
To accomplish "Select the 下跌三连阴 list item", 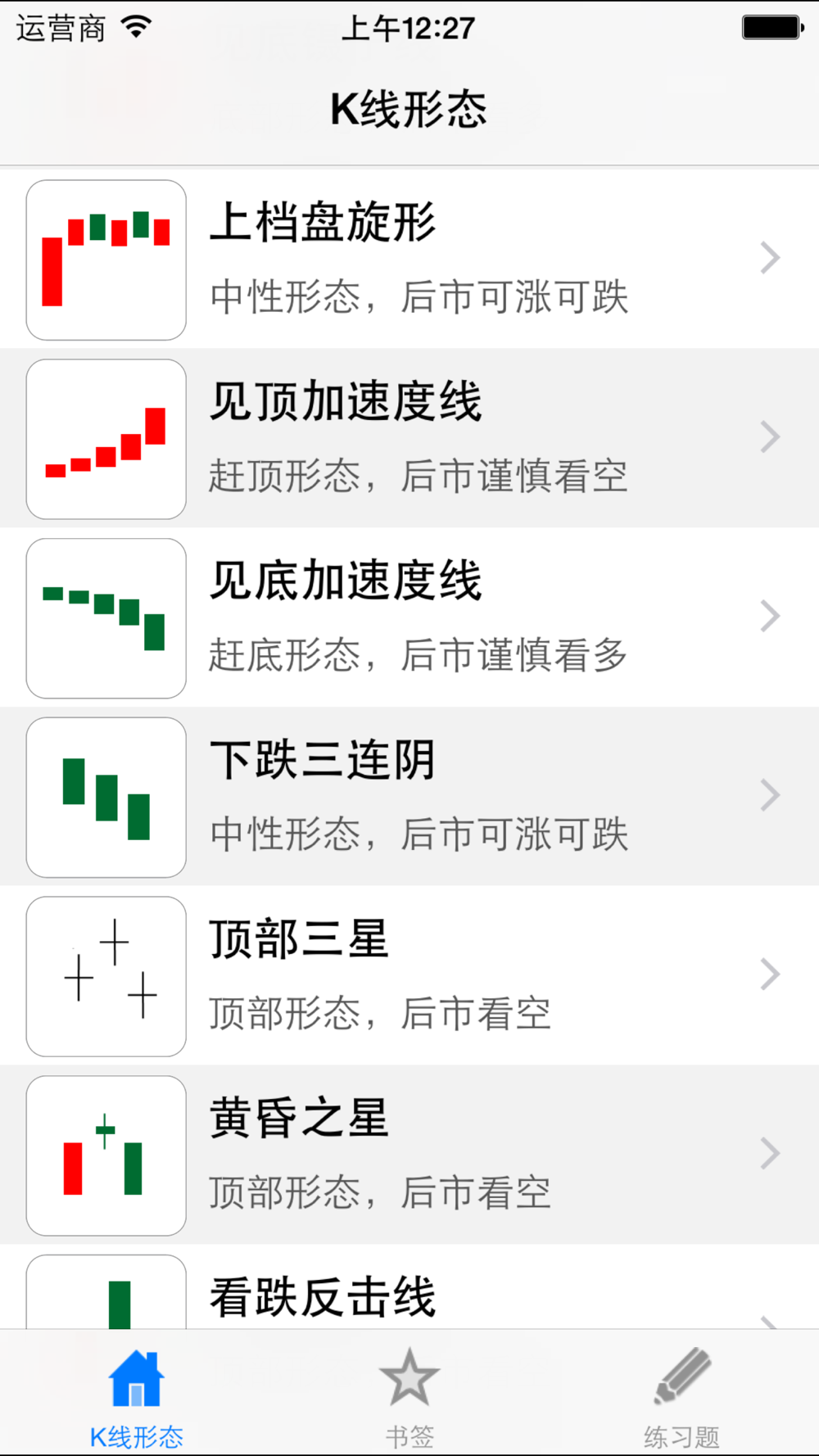I will pyautogui.click(x=409, y=796).
